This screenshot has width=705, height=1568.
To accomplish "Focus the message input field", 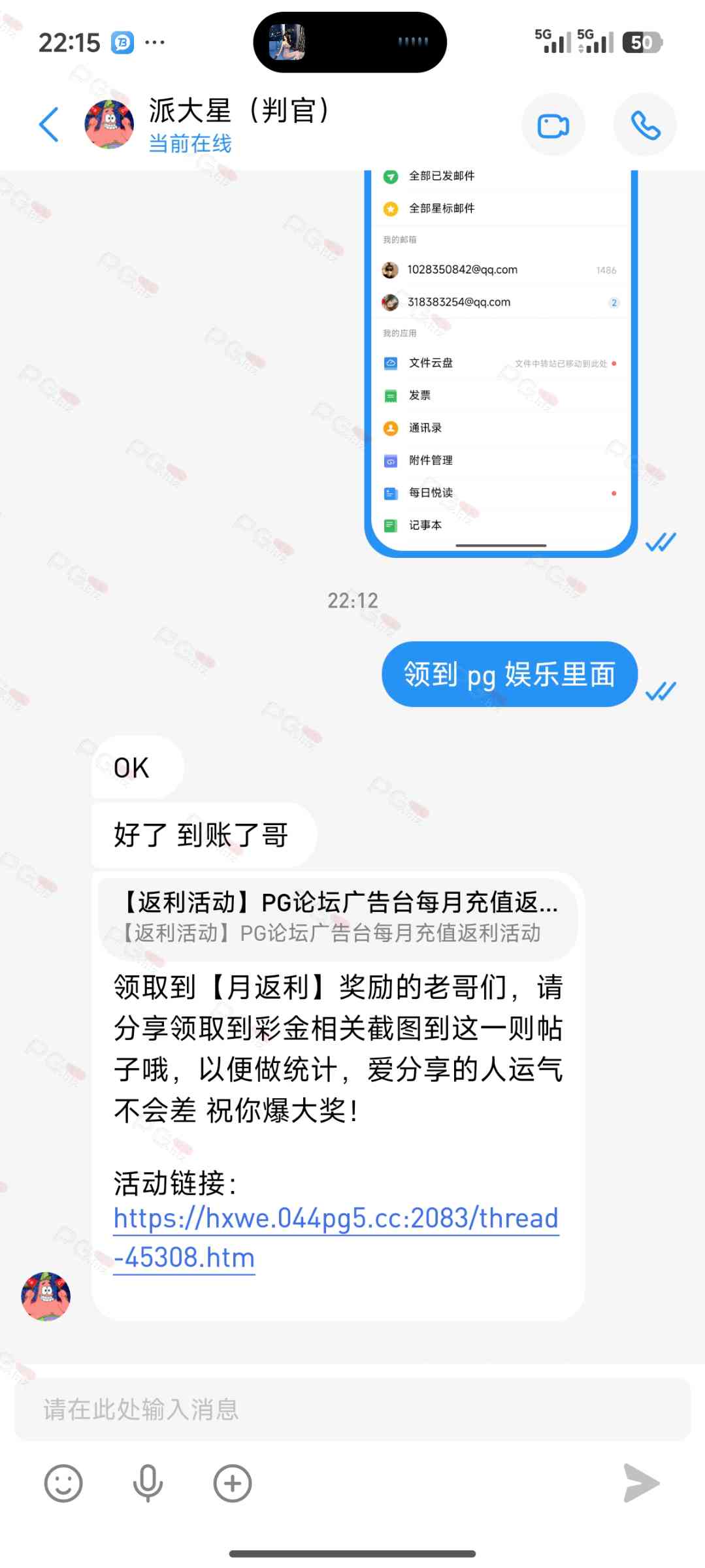I will pyautogui.click(x=353, y=1410).
